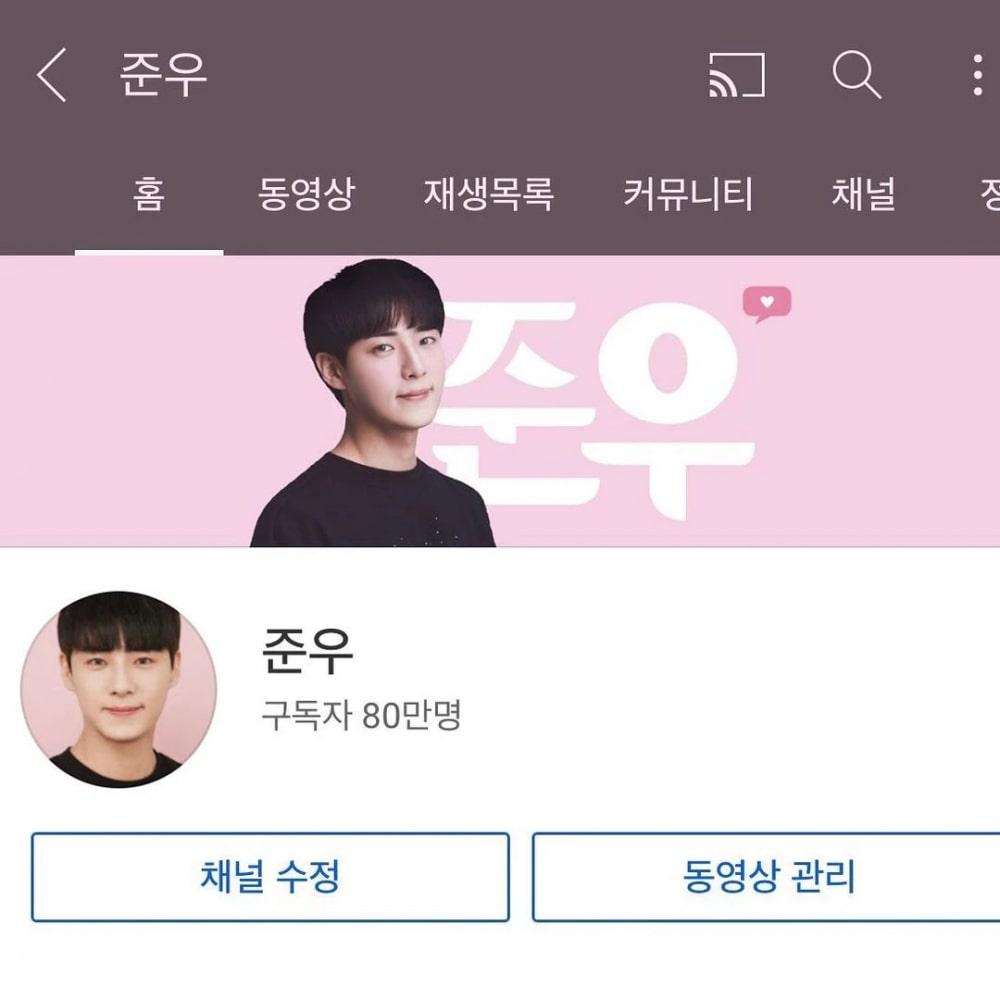Image resolution: width=1000 pixels, height=1000 pixels.
Task: Switch to the 재생목록 tab
Action: [488, 194]
